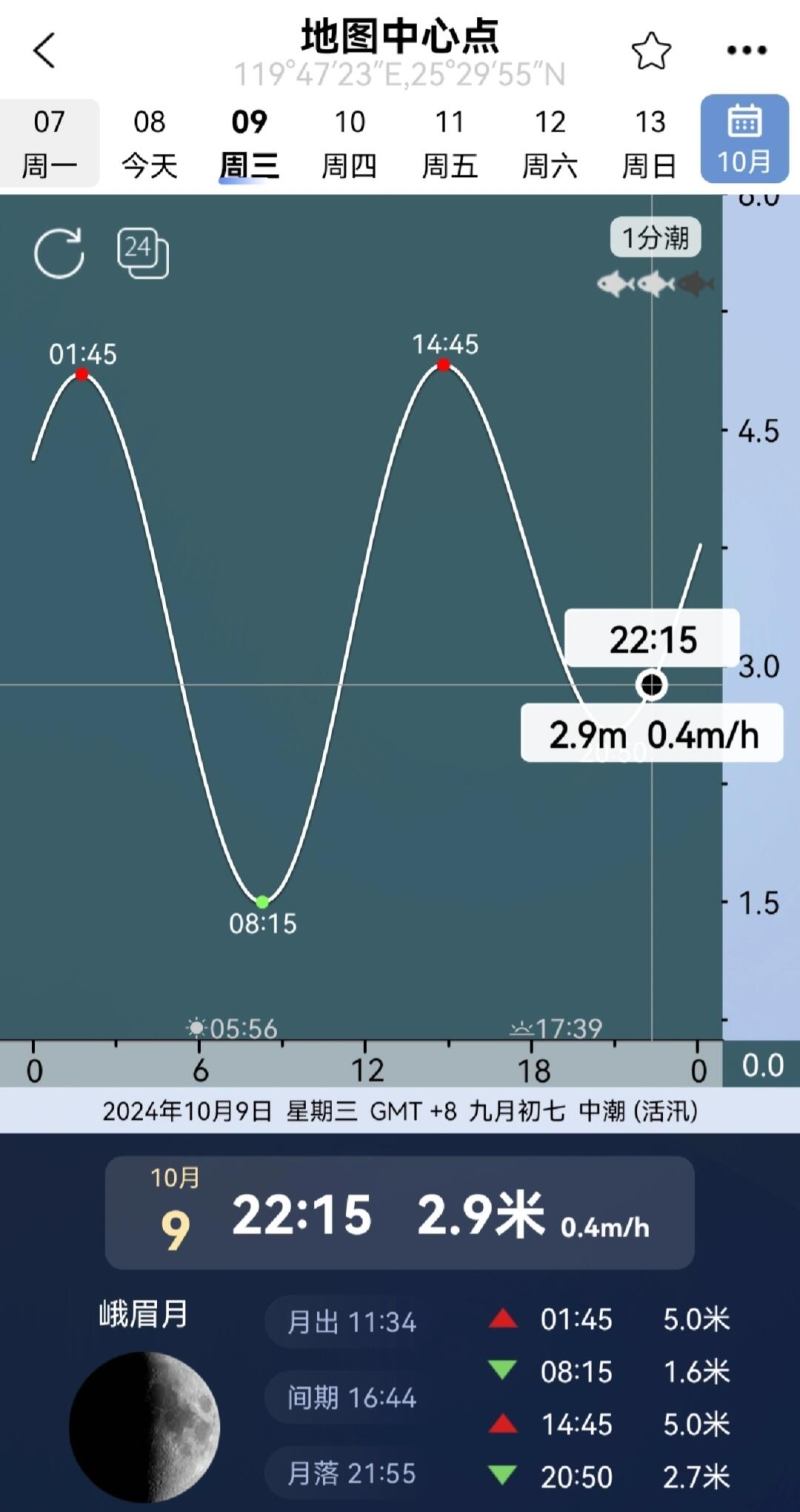Favorite this location with the star
This screenshot has height=1512, width=800.
pos(651,50)
